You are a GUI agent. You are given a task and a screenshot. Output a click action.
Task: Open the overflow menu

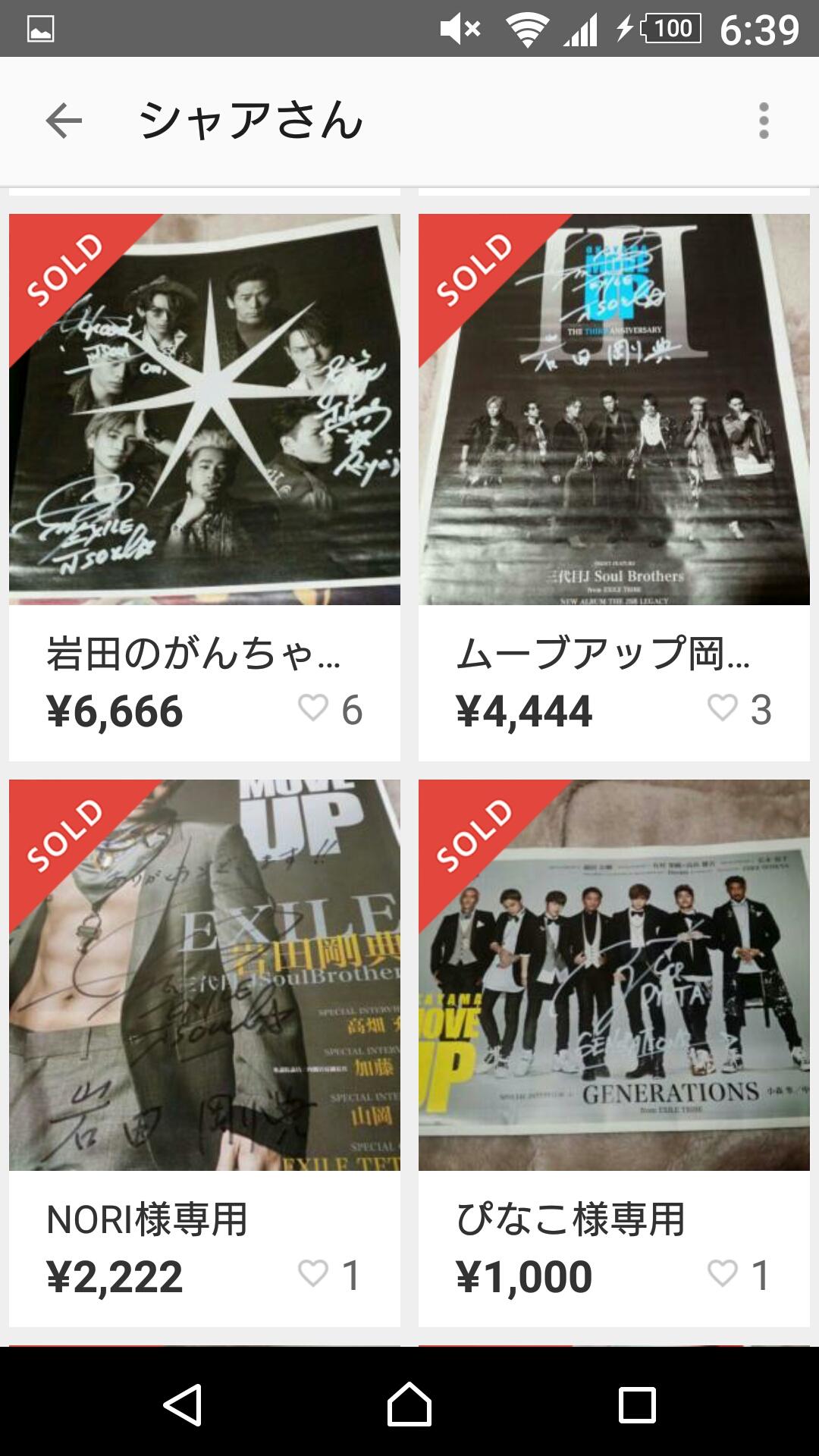(x=764, y=121)
